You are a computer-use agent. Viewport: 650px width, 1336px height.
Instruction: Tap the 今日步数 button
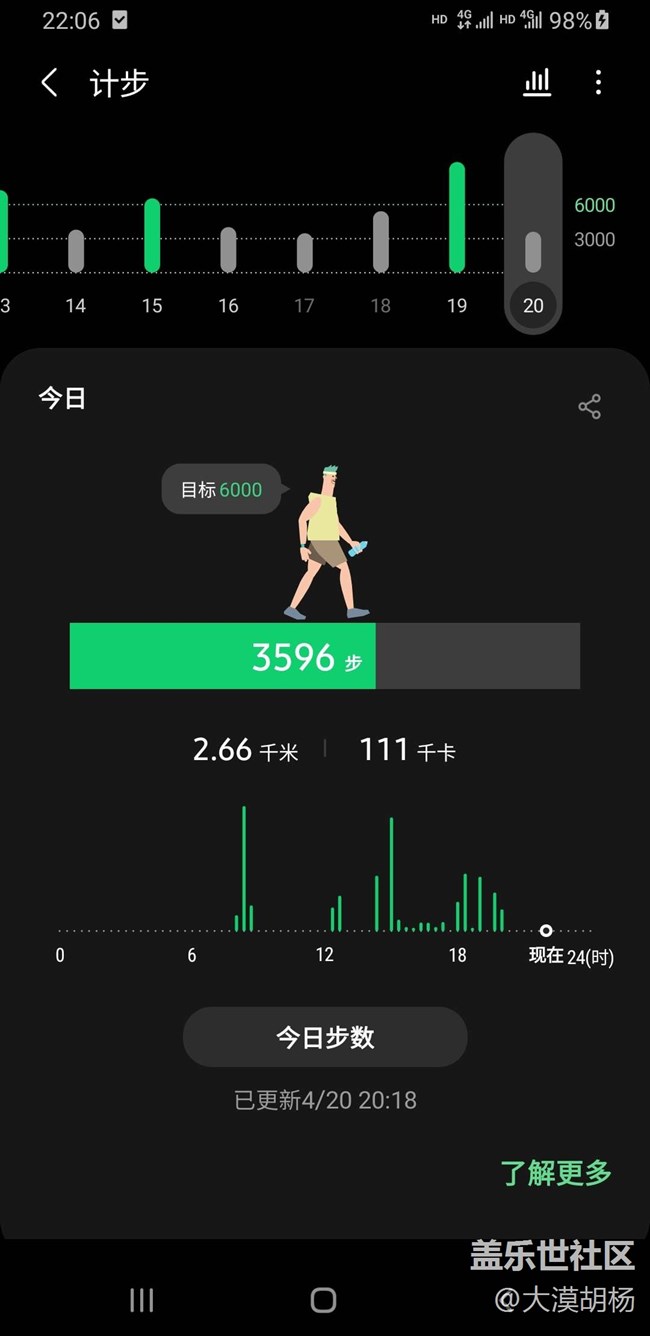325,1037
